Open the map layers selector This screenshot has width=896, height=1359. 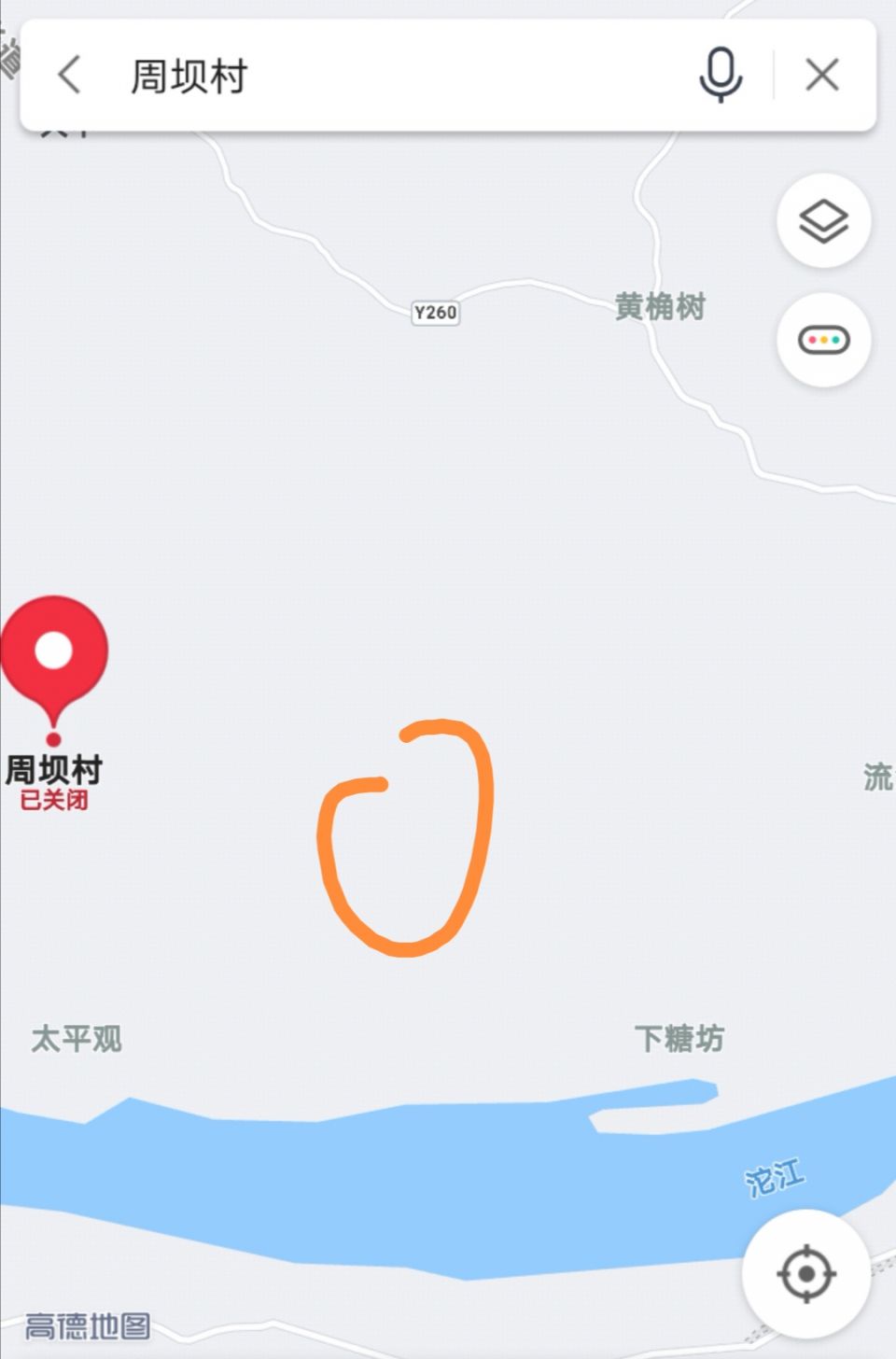[x=823, y=221]
